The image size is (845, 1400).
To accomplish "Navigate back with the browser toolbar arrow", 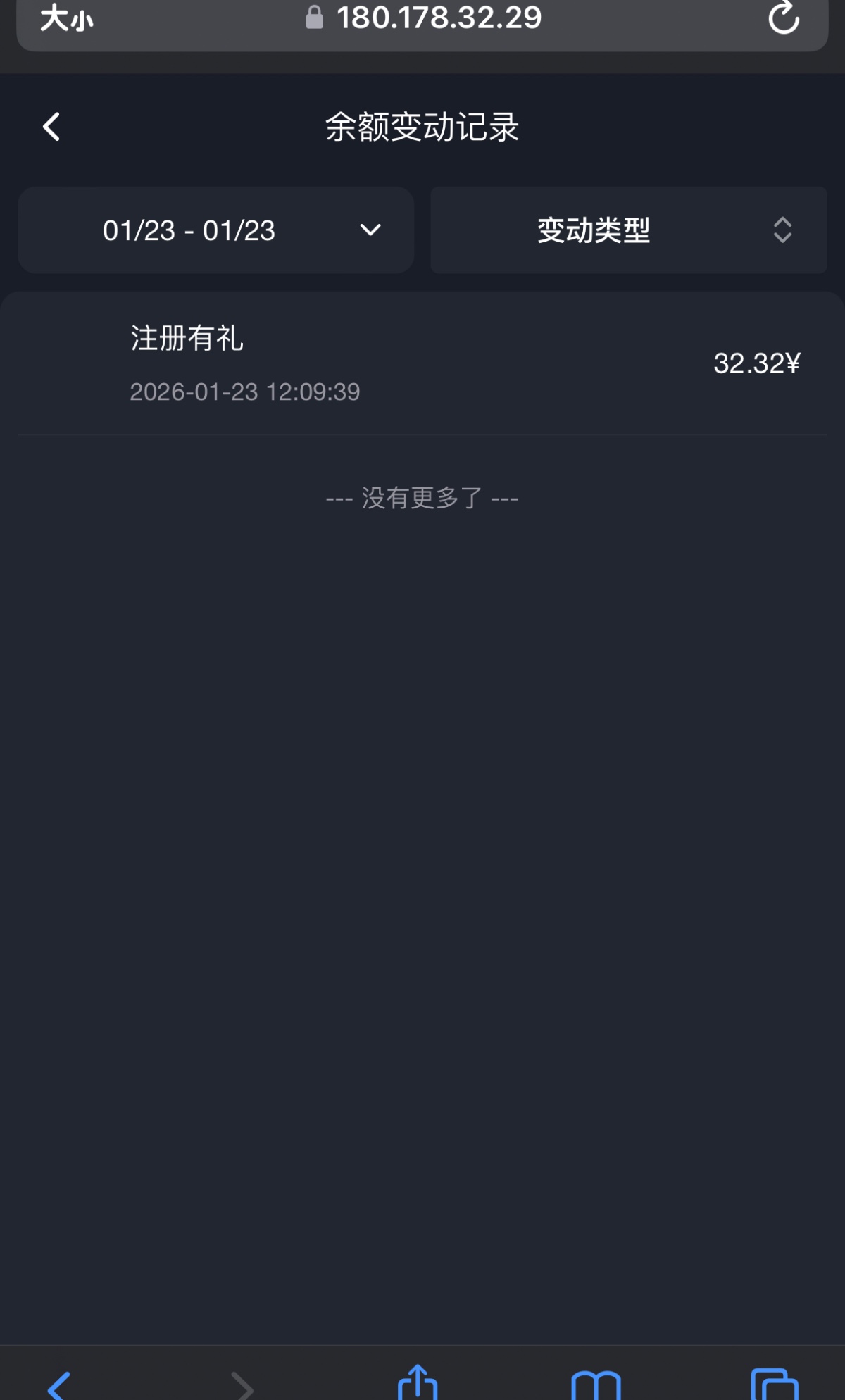I will point(59,1385).
